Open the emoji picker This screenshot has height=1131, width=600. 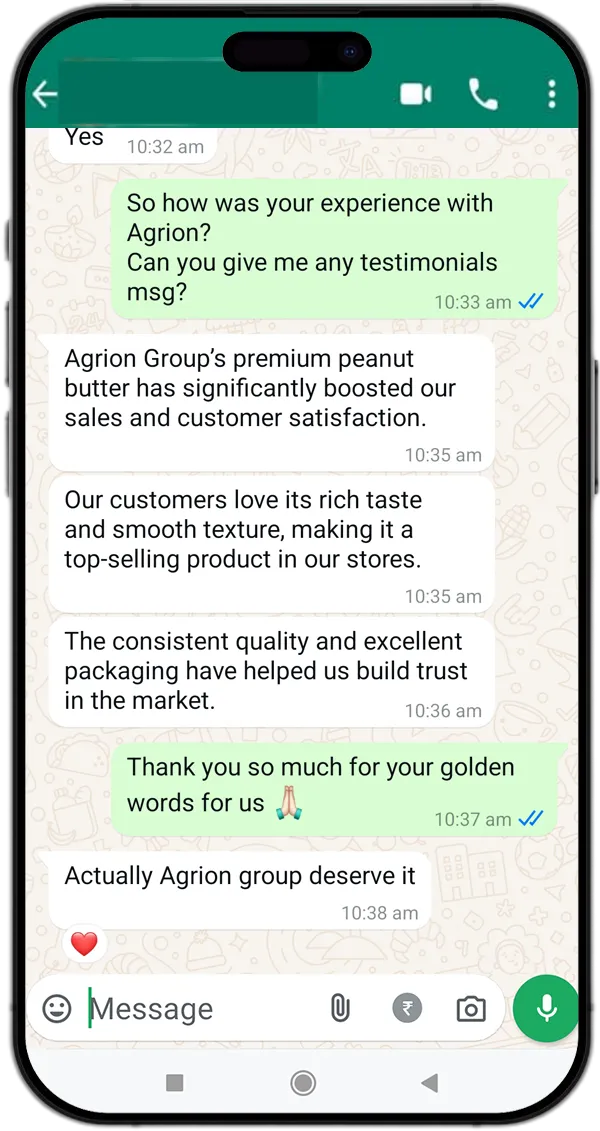(x=57, y=1009)
